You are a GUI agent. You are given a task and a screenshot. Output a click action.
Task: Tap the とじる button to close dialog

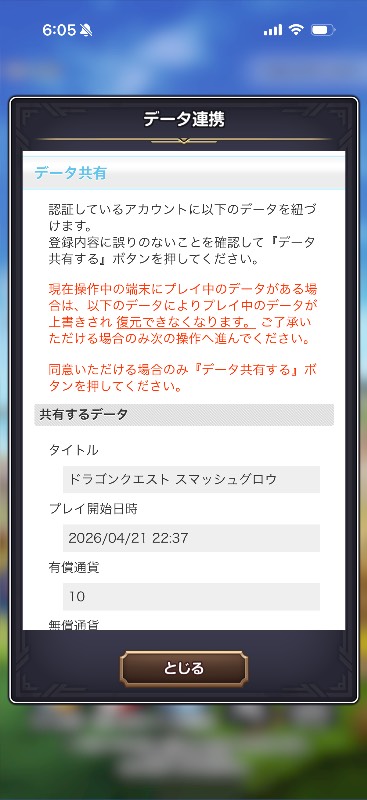click(x=184, y=668)
